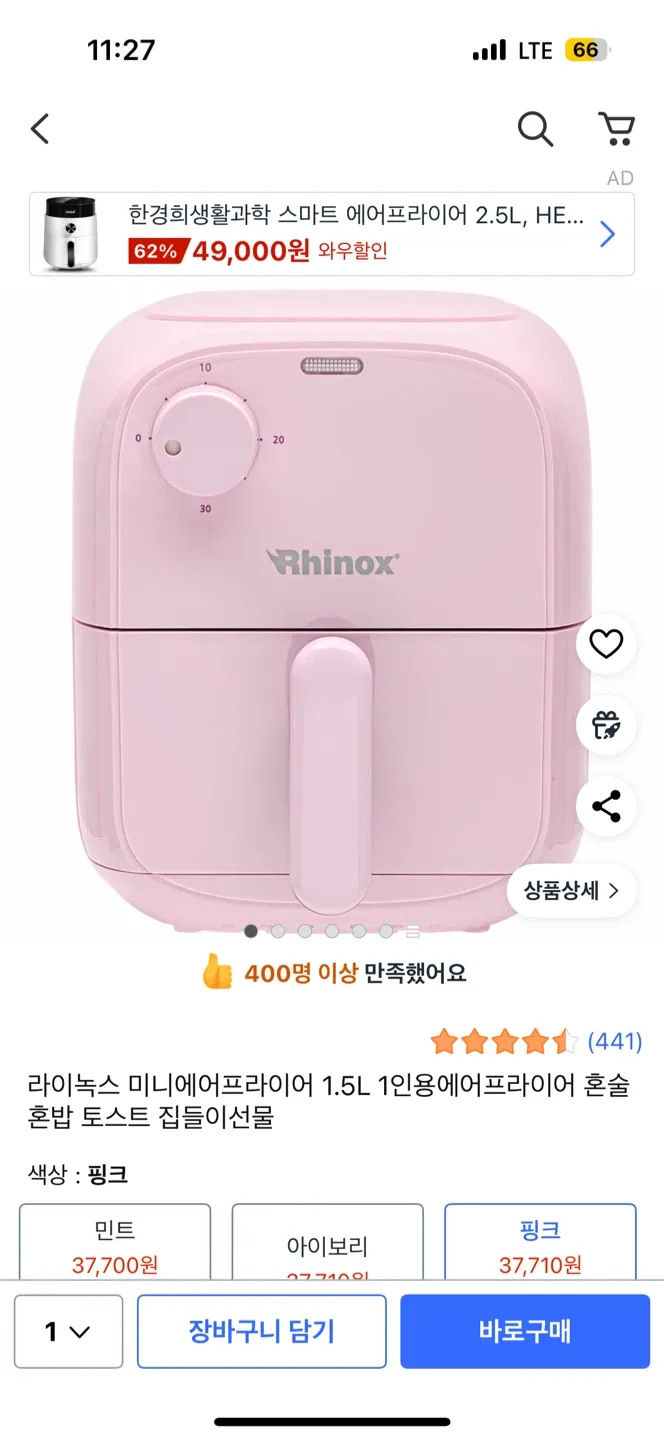Select the 민트 color option
The height and width of the screenshot is (1440, 664).
(x=115, y=1245)
